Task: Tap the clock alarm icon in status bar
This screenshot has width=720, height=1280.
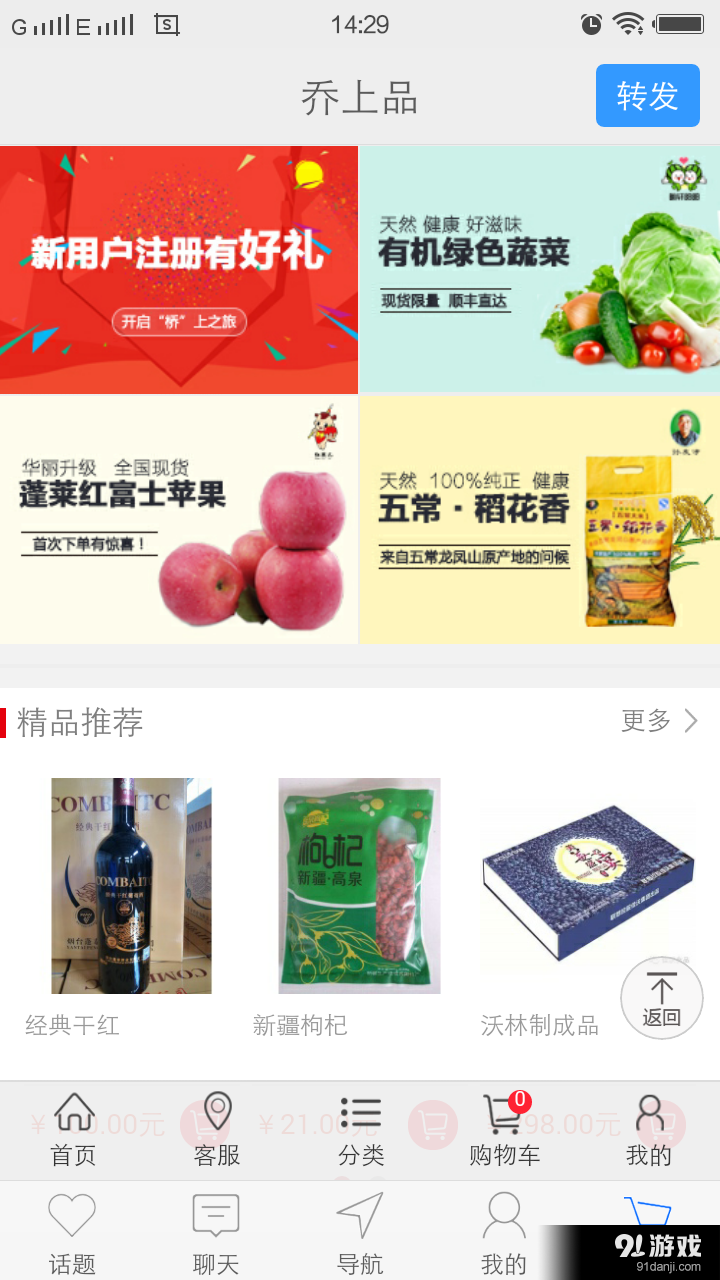Action: [x=591, y=24]
